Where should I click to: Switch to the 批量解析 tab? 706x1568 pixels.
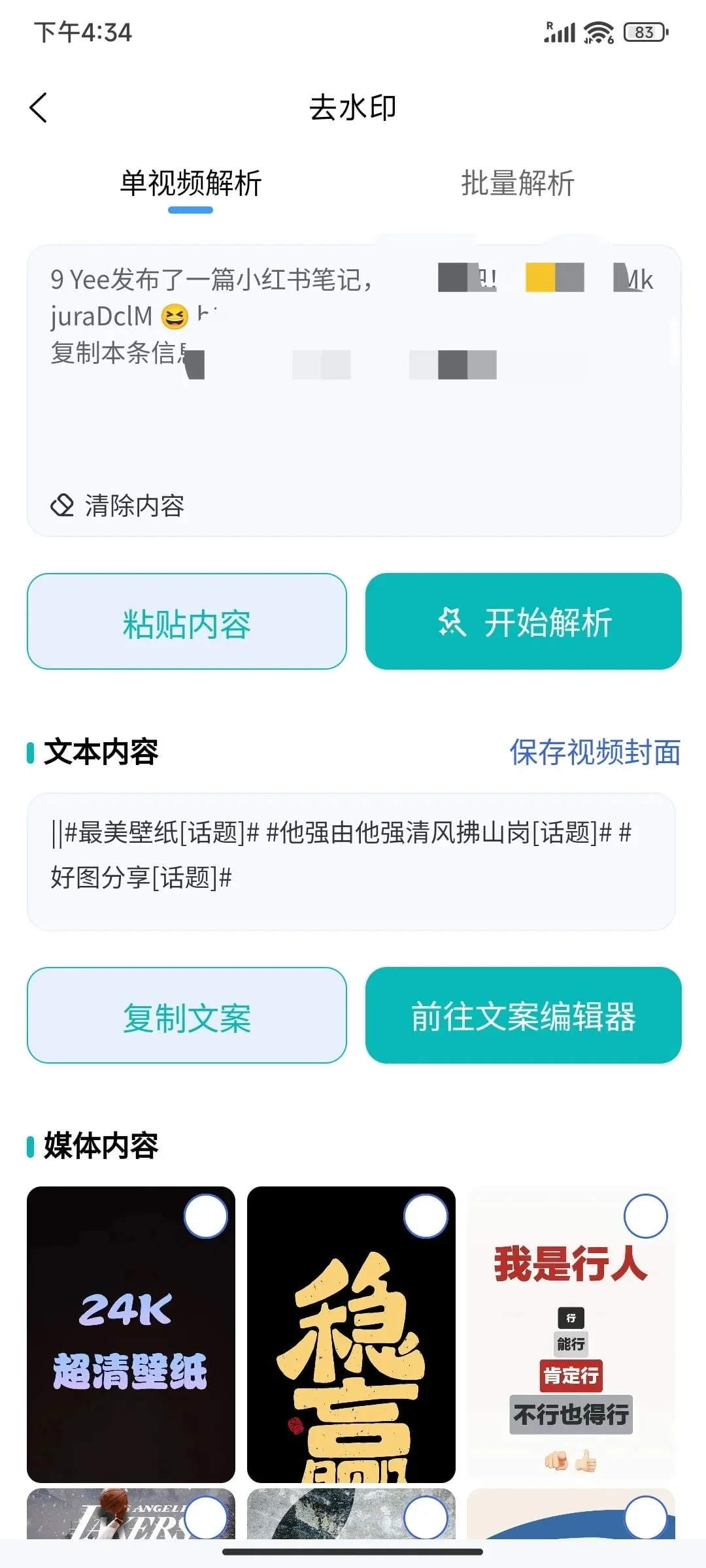click(517, 184)
